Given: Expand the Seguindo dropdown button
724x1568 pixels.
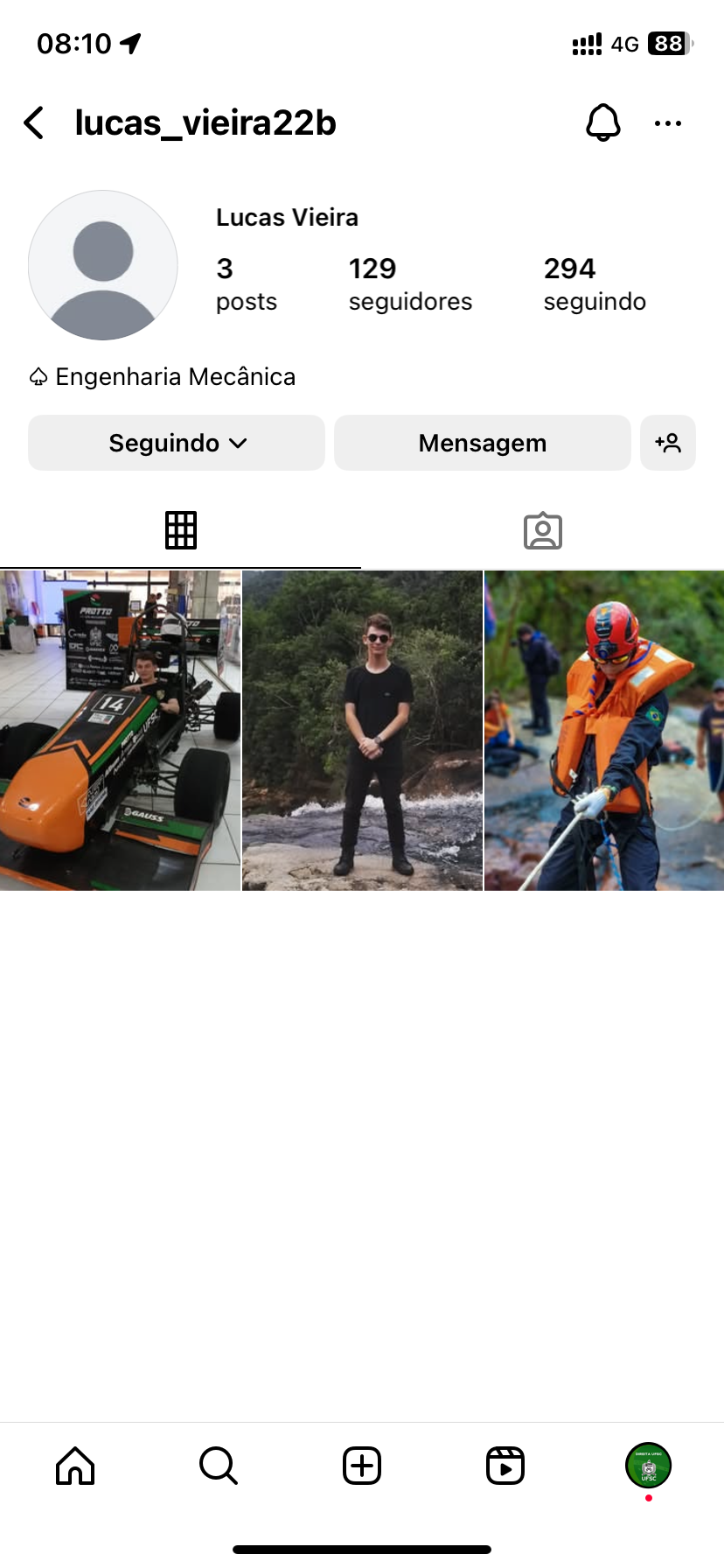Looking at the screenshot, I should click(x=177, y=443).
